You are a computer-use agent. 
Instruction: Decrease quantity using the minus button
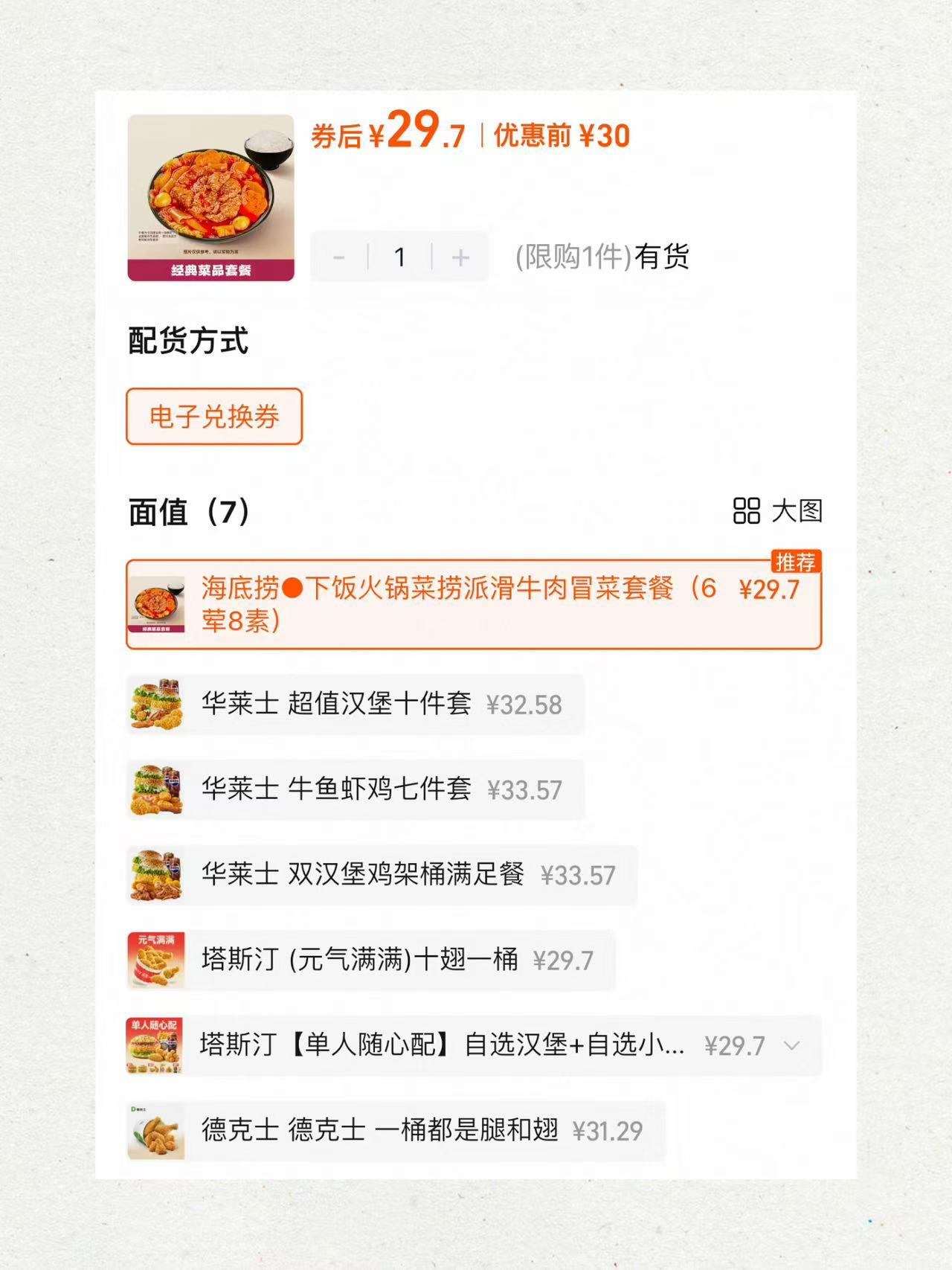339,257
